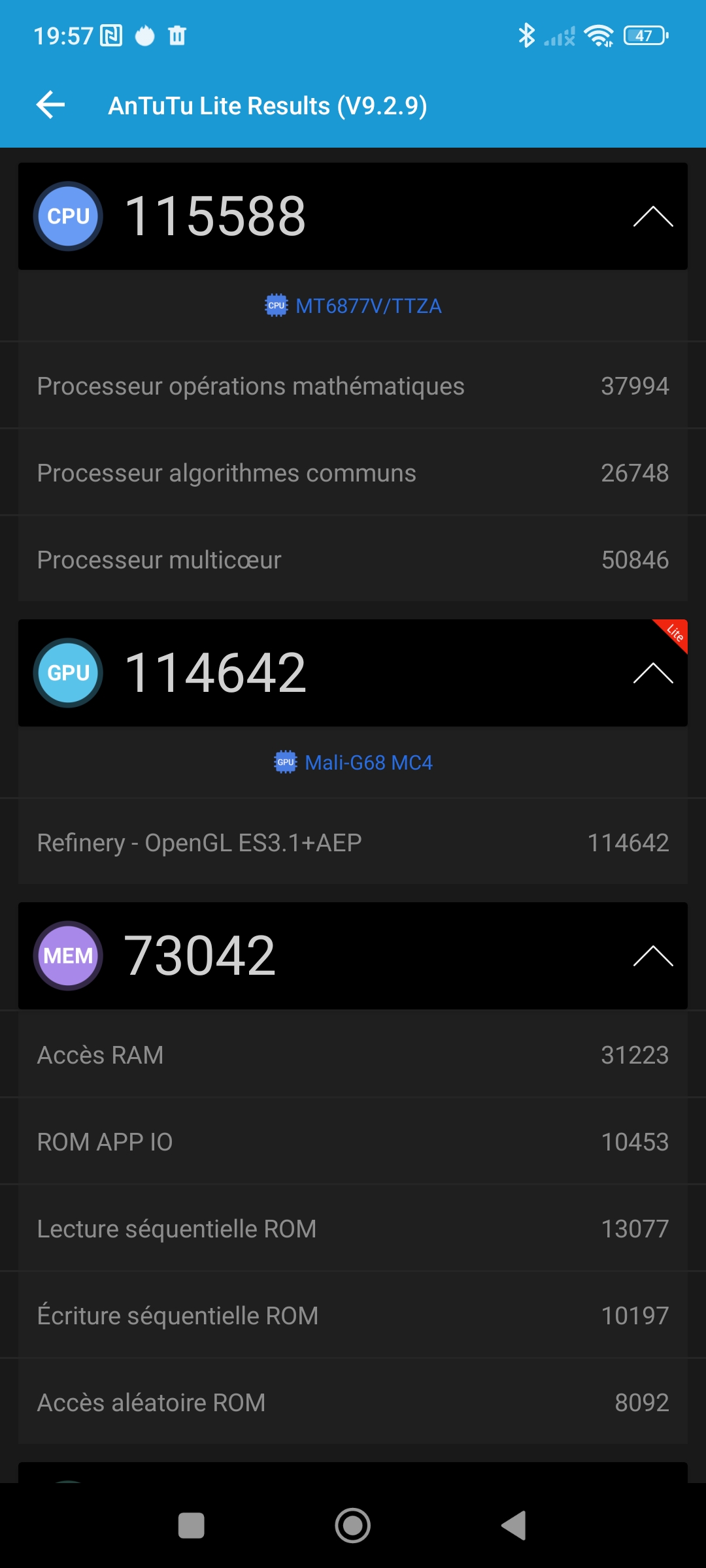Screen dimensions: 706x1568
Task: Collapse the CPU score section
Action: pyautogui.click(x=652, y=216)
